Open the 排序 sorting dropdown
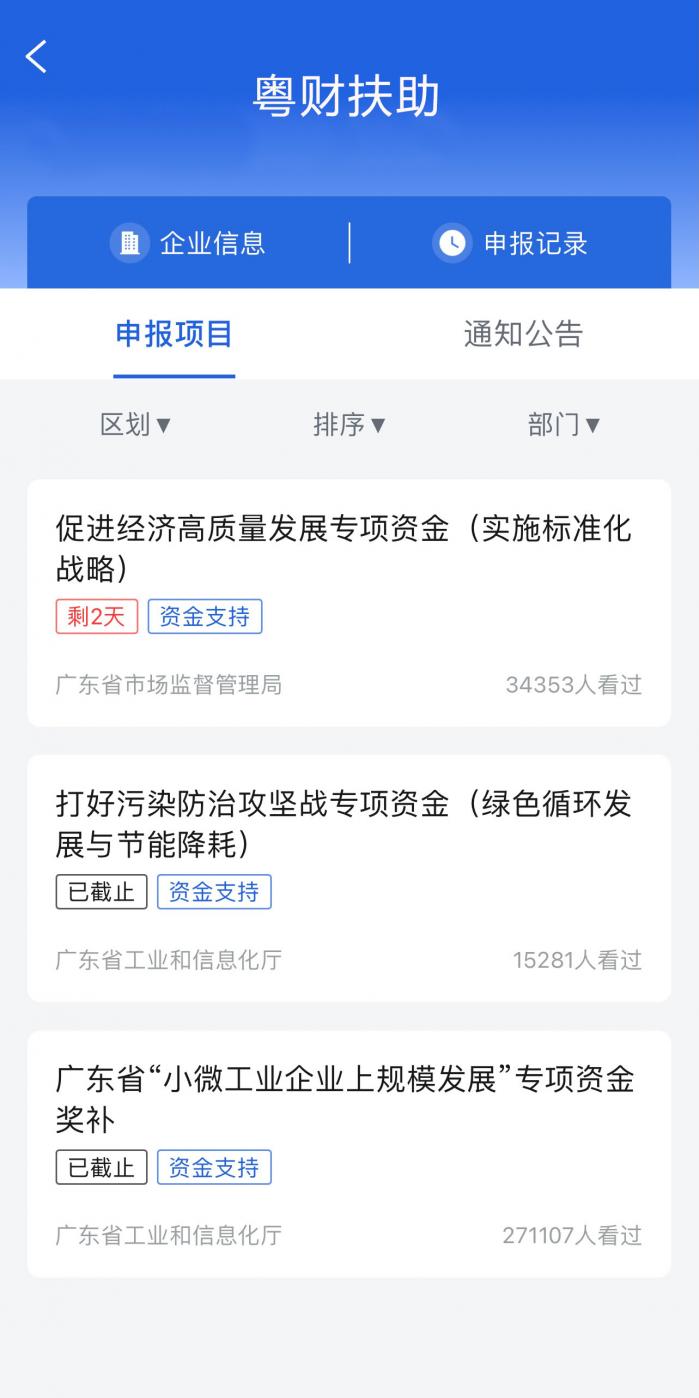 (x=349, y=425)
